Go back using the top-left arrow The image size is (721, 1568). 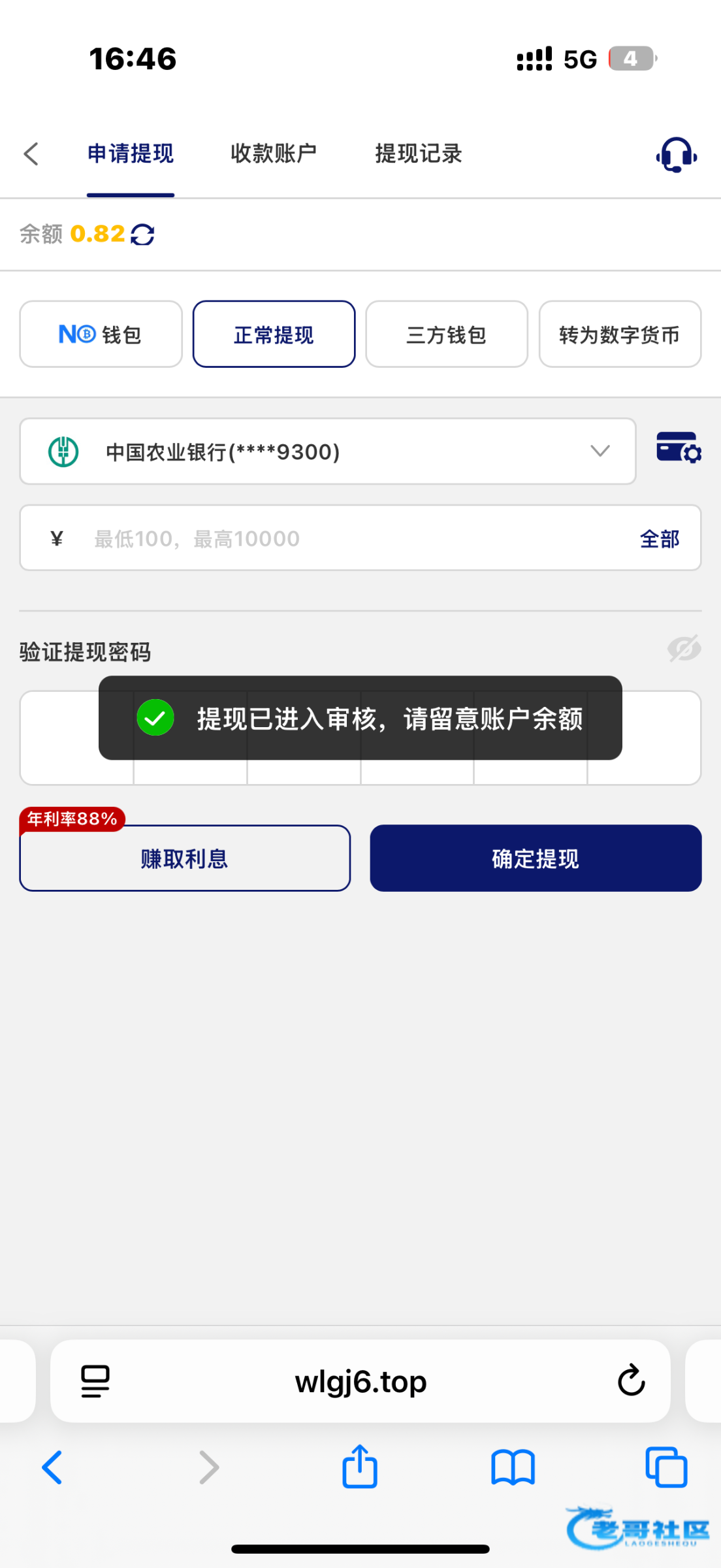pos(31,154)
